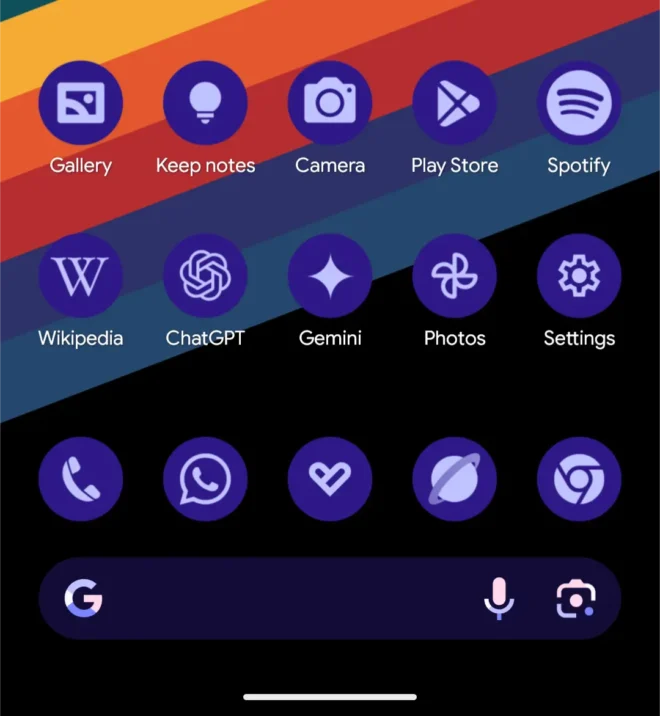Open the Gallery app

(80, 102)
